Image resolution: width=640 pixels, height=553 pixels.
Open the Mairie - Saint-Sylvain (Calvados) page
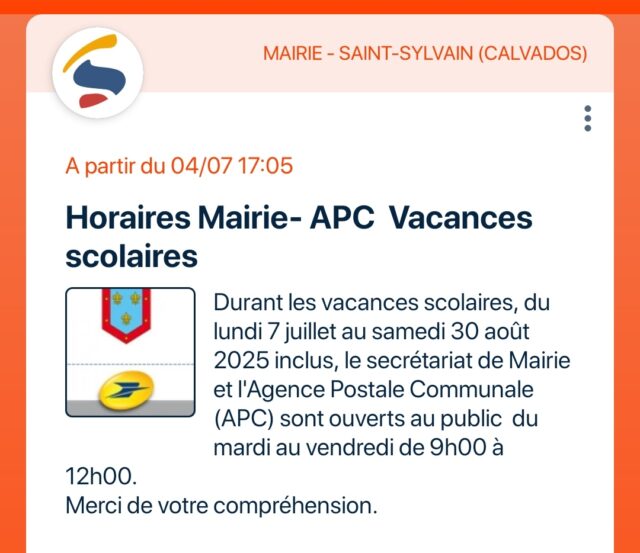click(x=425, y=53)
